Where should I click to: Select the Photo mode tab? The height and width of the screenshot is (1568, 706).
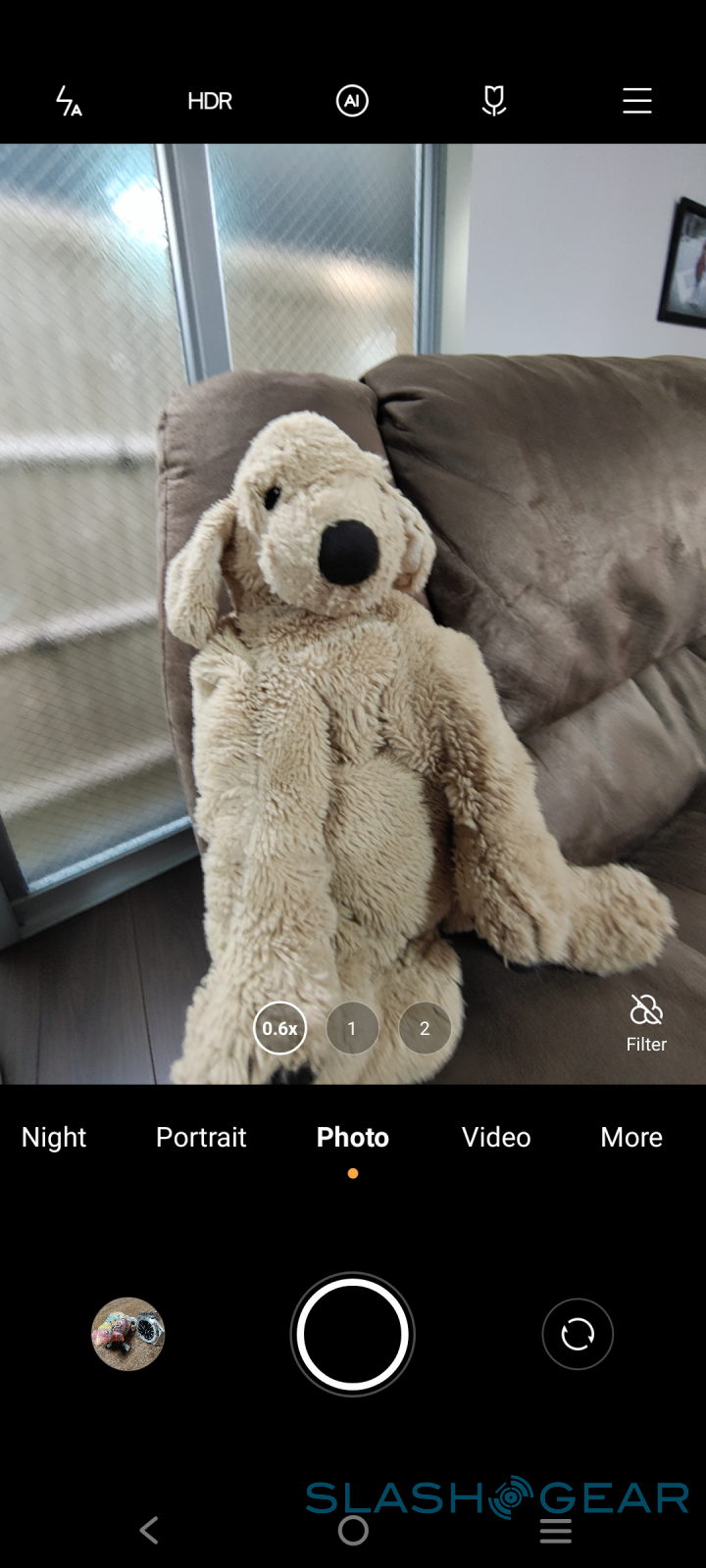tap(352, 1137)
